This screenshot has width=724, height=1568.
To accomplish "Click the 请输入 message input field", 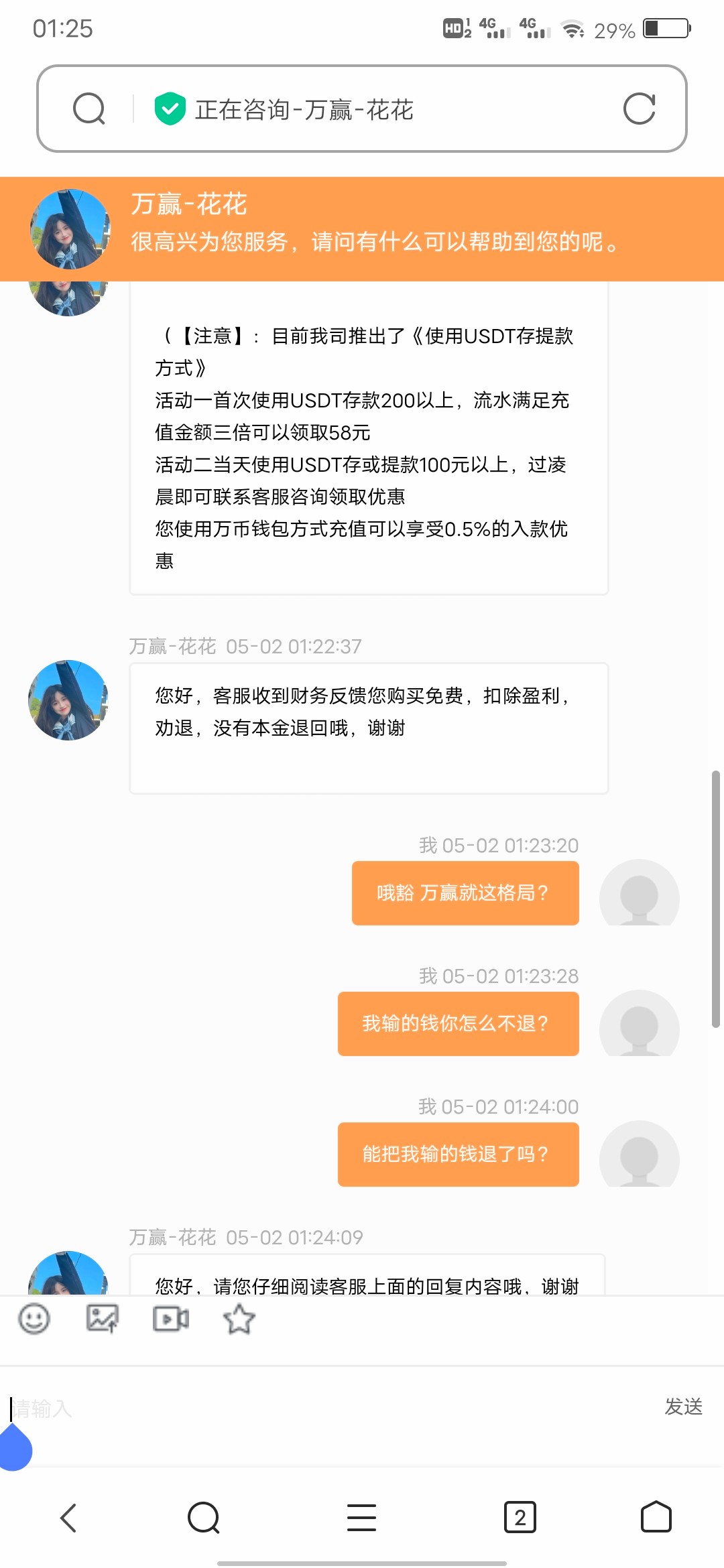I will pyautogui.click(x=201, y=1407).
